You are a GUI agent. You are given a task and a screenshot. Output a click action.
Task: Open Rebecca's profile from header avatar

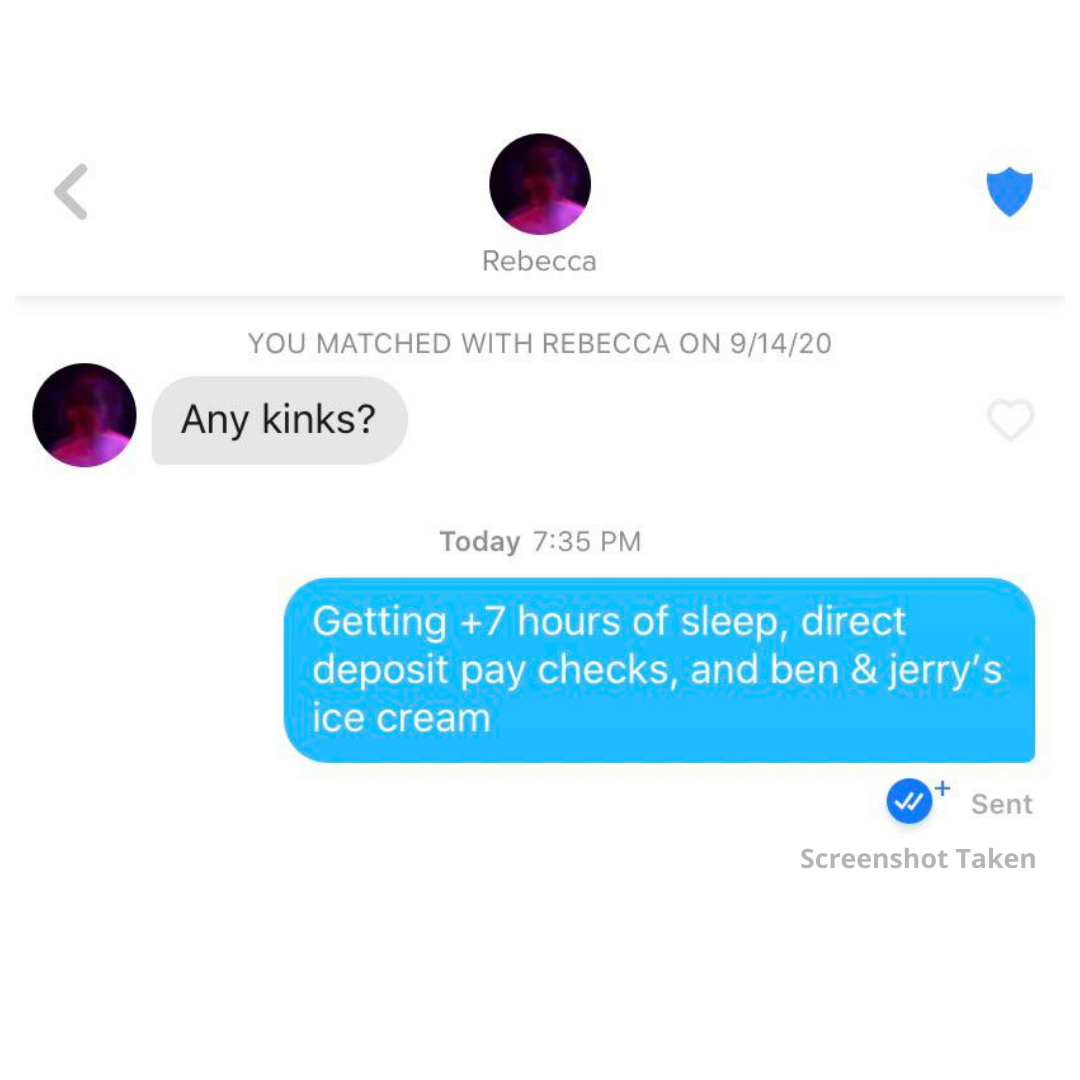pyautogui.click(x=539, y=185)
